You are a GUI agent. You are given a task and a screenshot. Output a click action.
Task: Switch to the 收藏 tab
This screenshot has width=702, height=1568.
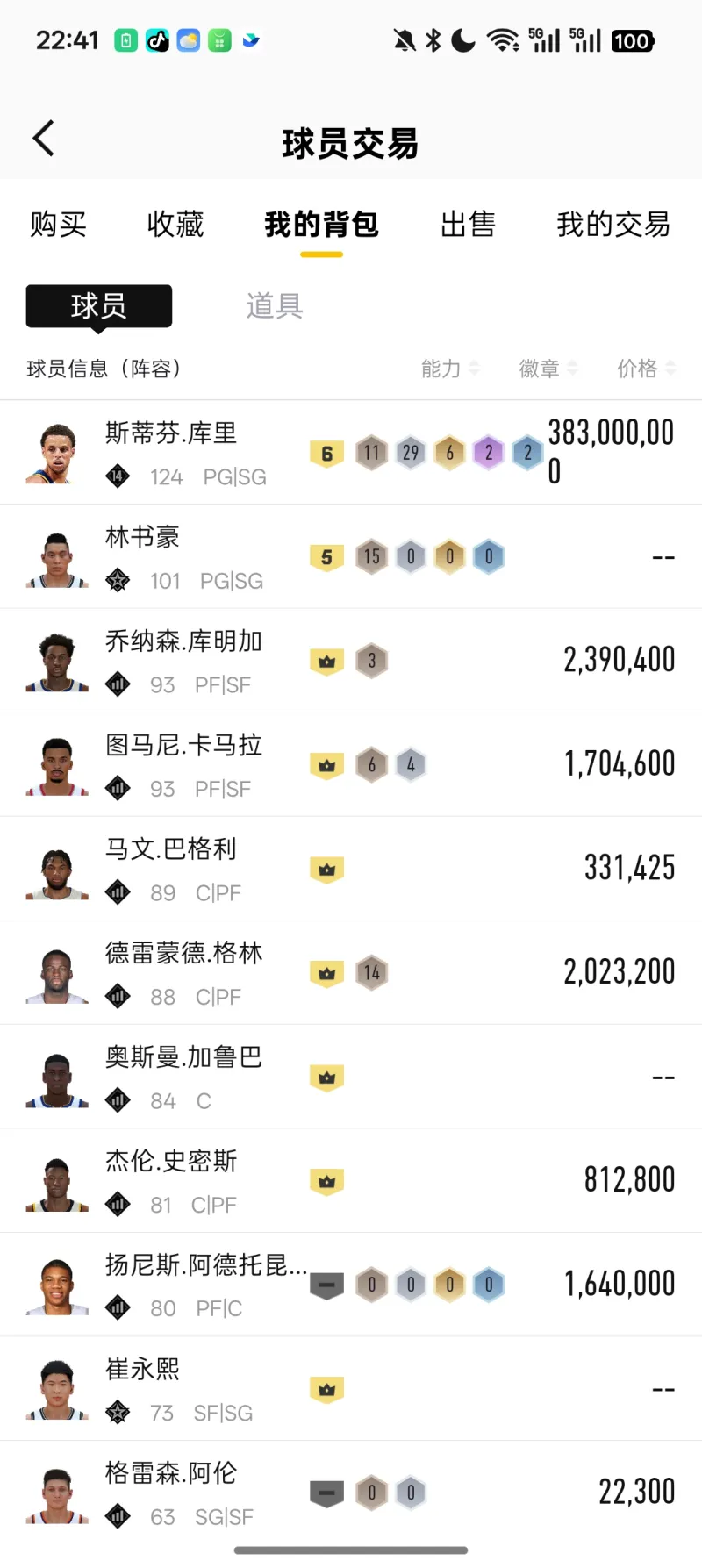tap(175, 225)
